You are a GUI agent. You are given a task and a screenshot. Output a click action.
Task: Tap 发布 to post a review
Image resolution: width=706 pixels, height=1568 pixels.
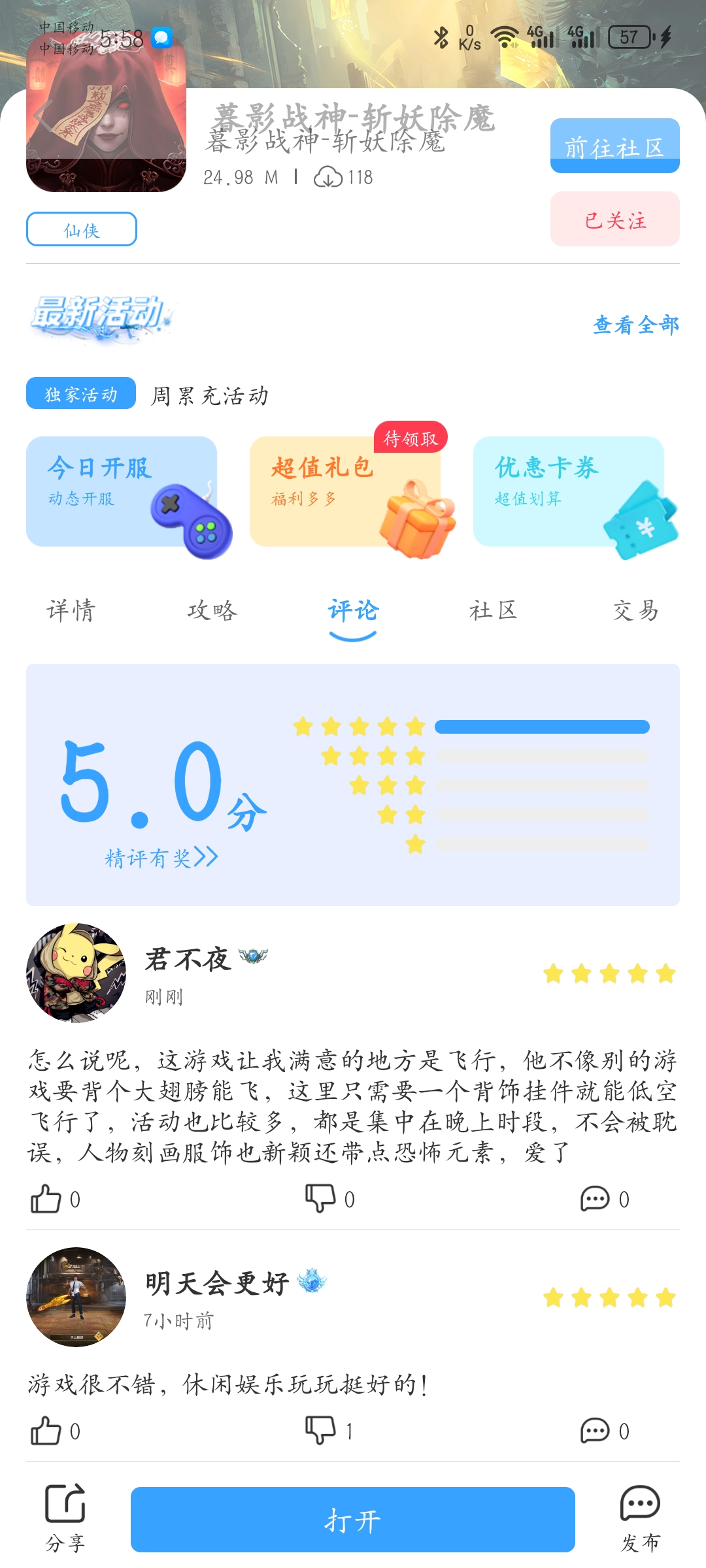point(640,1517)
